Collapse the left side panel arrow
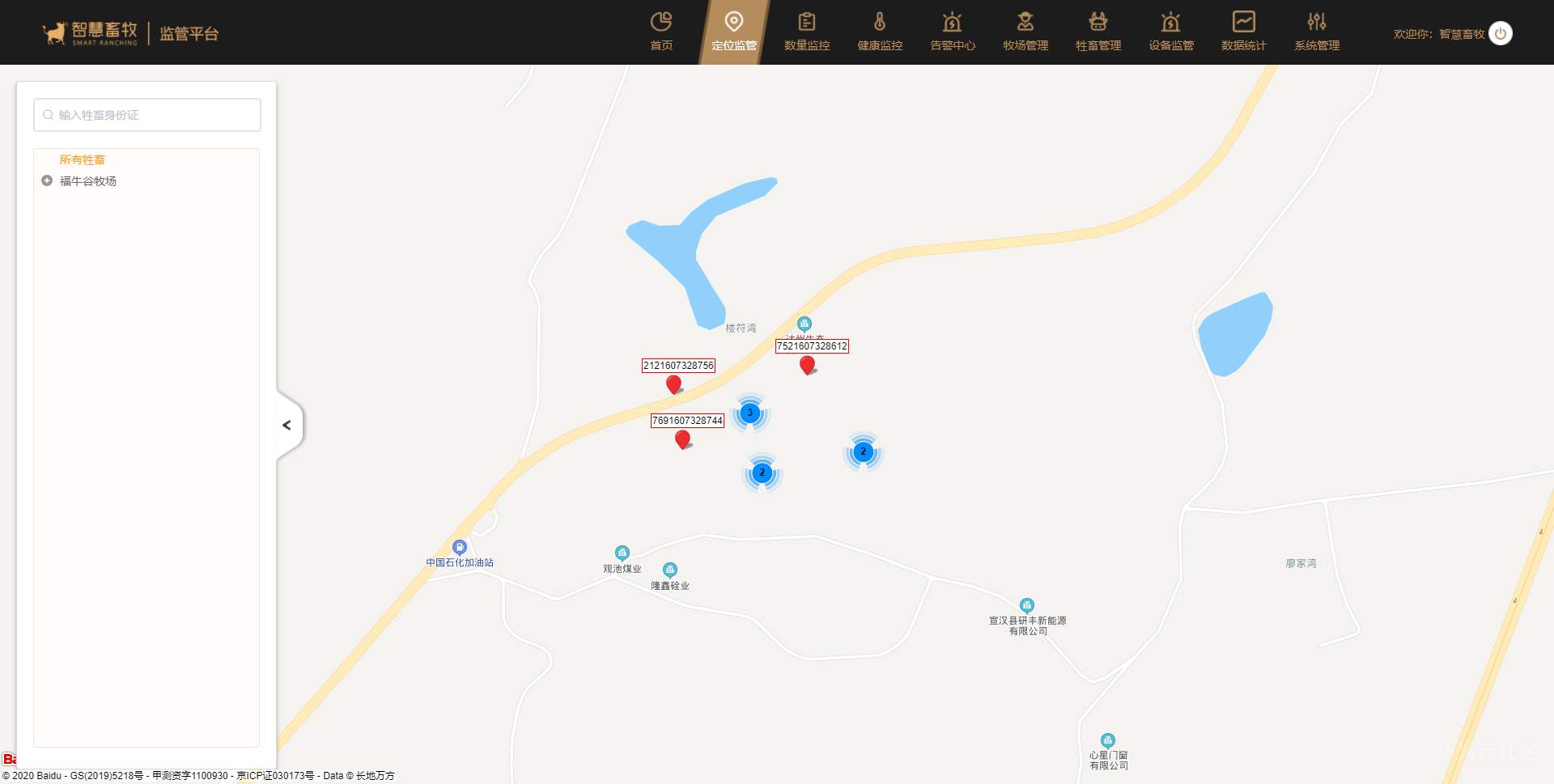 pos(287,425)
